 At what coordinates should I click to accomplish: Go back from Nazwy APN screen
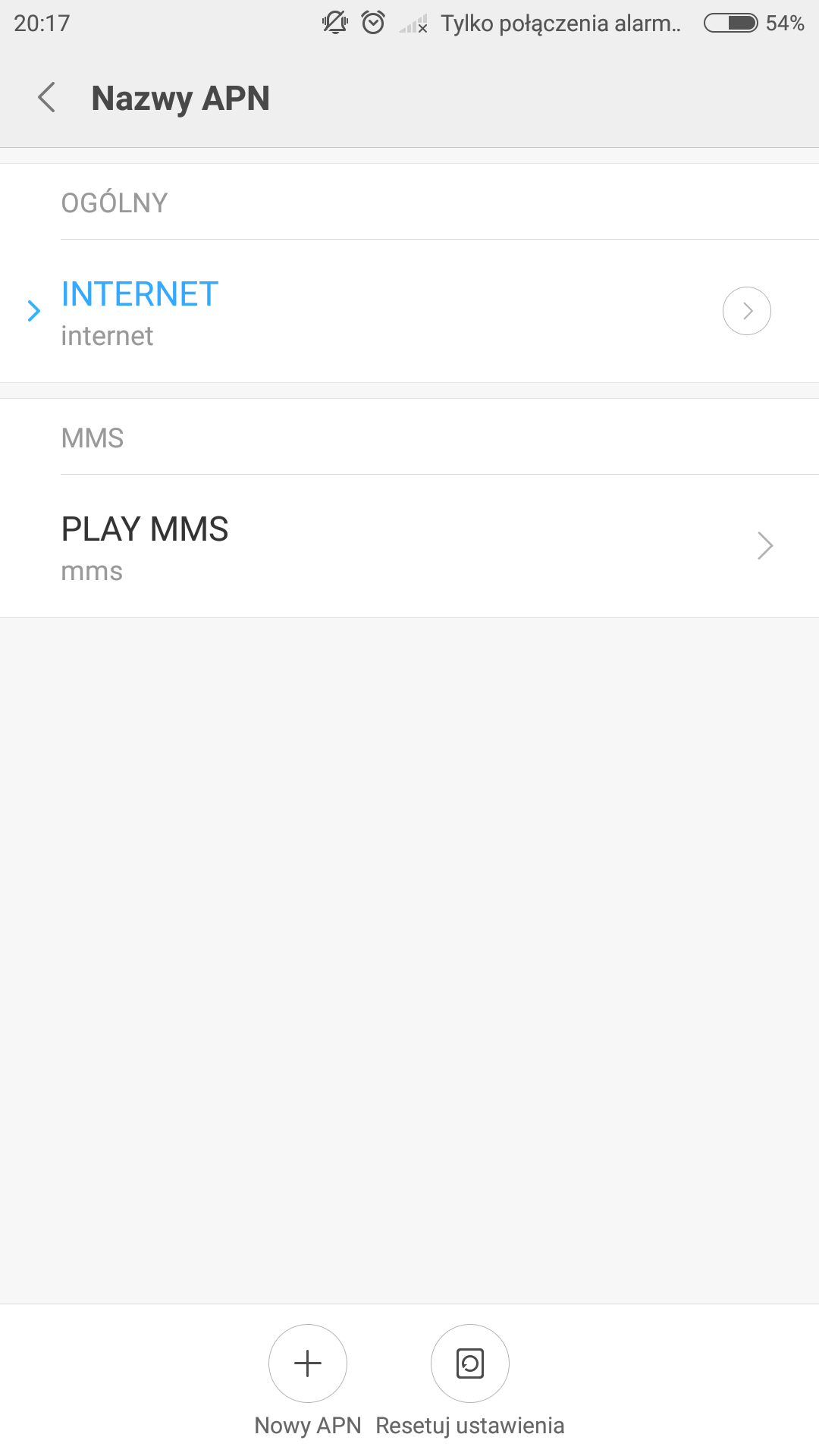[x=47, y=98]
